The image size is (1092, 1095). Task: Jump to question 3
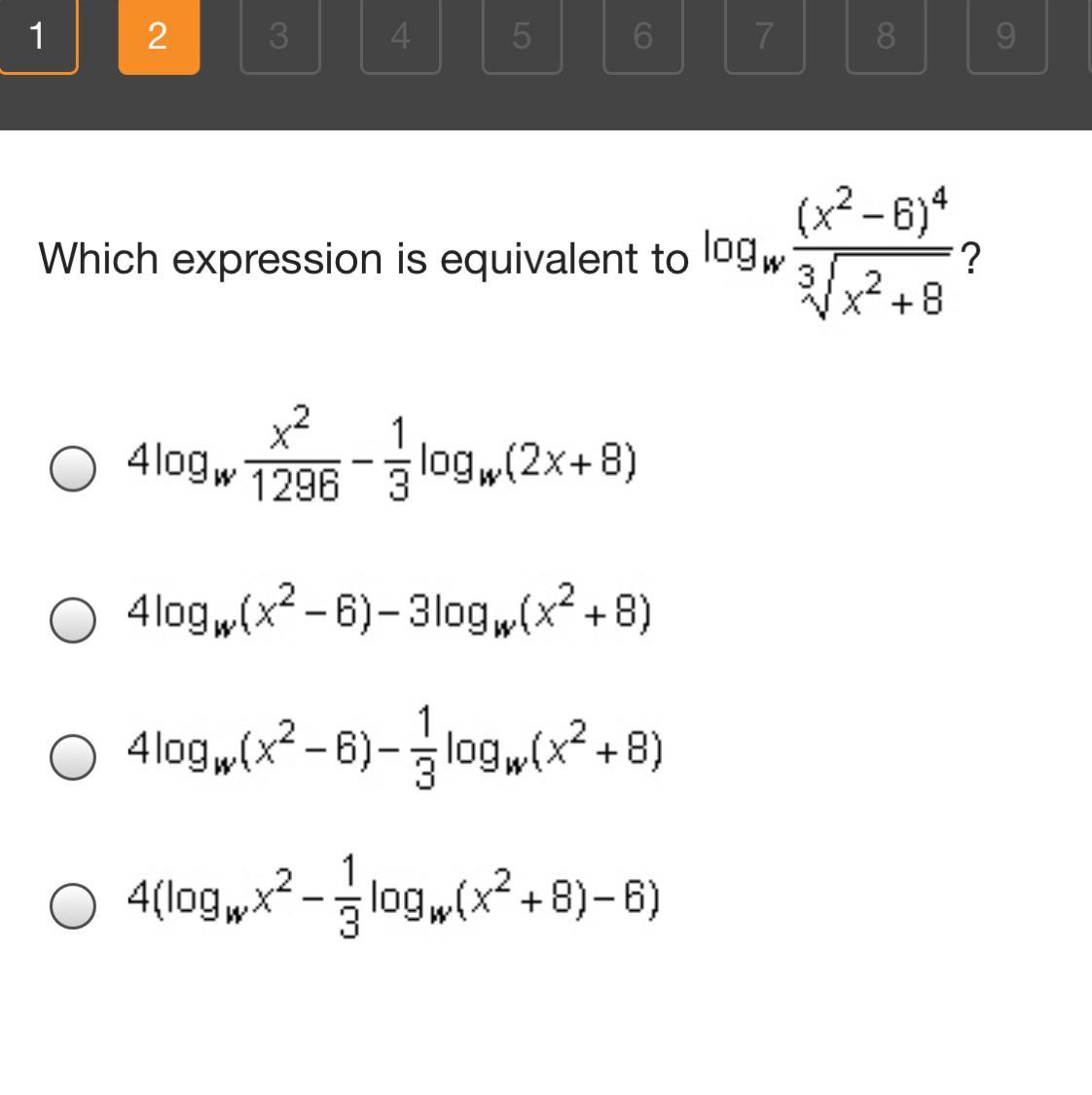click(x=279, y=36)
